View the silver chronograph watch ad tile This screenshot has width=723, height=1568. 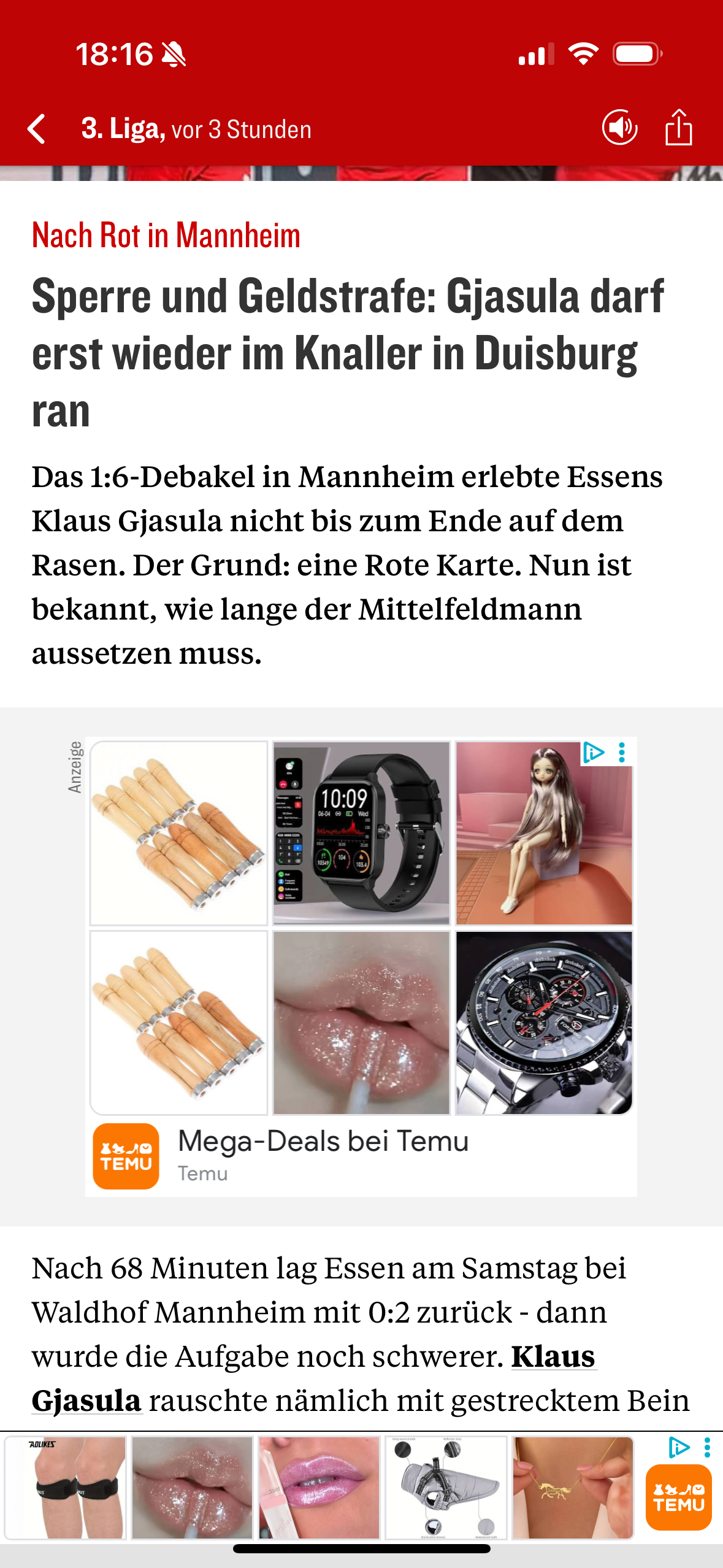(x=544, y=1023)
